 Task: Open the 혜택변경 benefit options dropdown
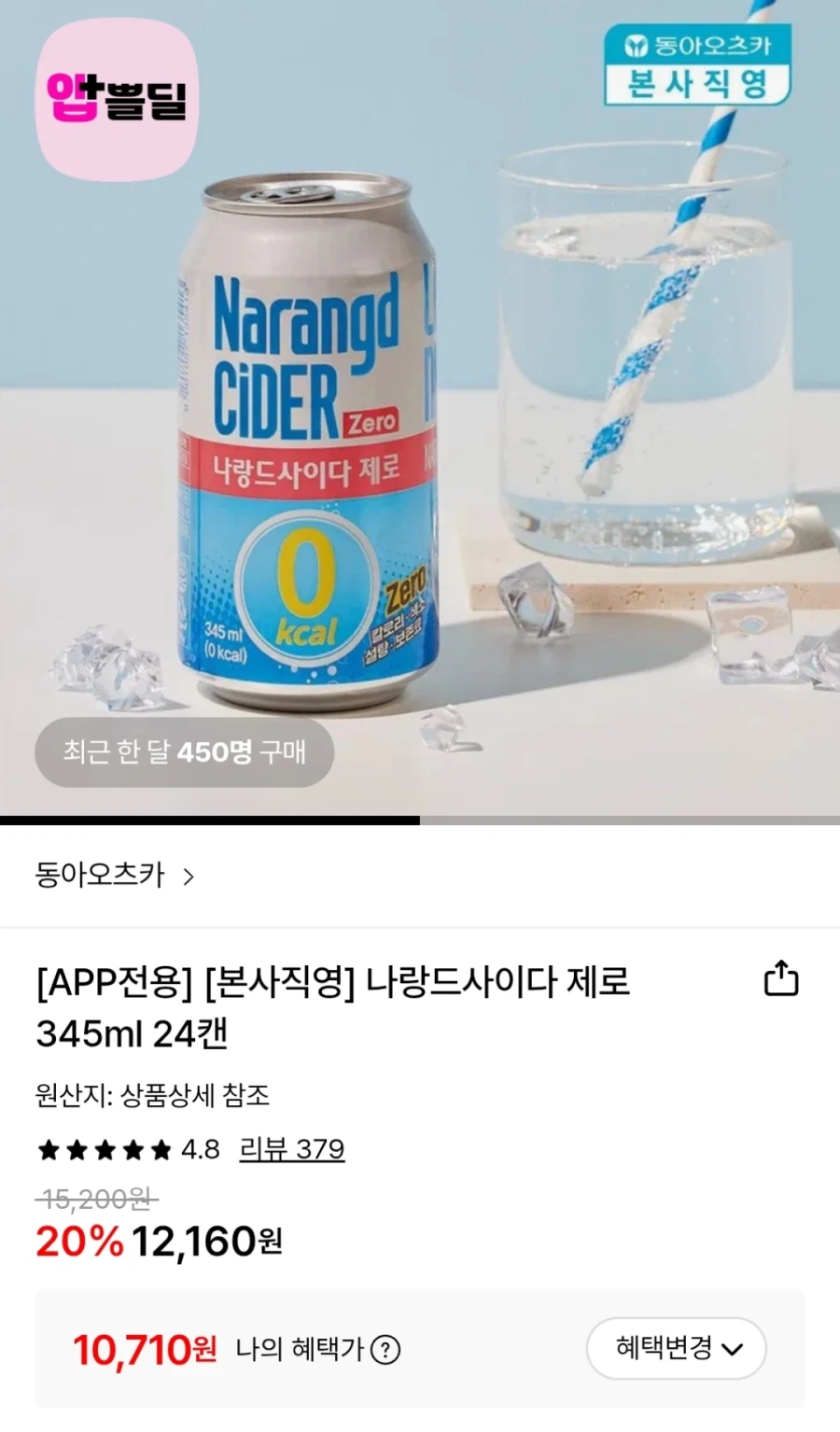tap(677, 1349)
